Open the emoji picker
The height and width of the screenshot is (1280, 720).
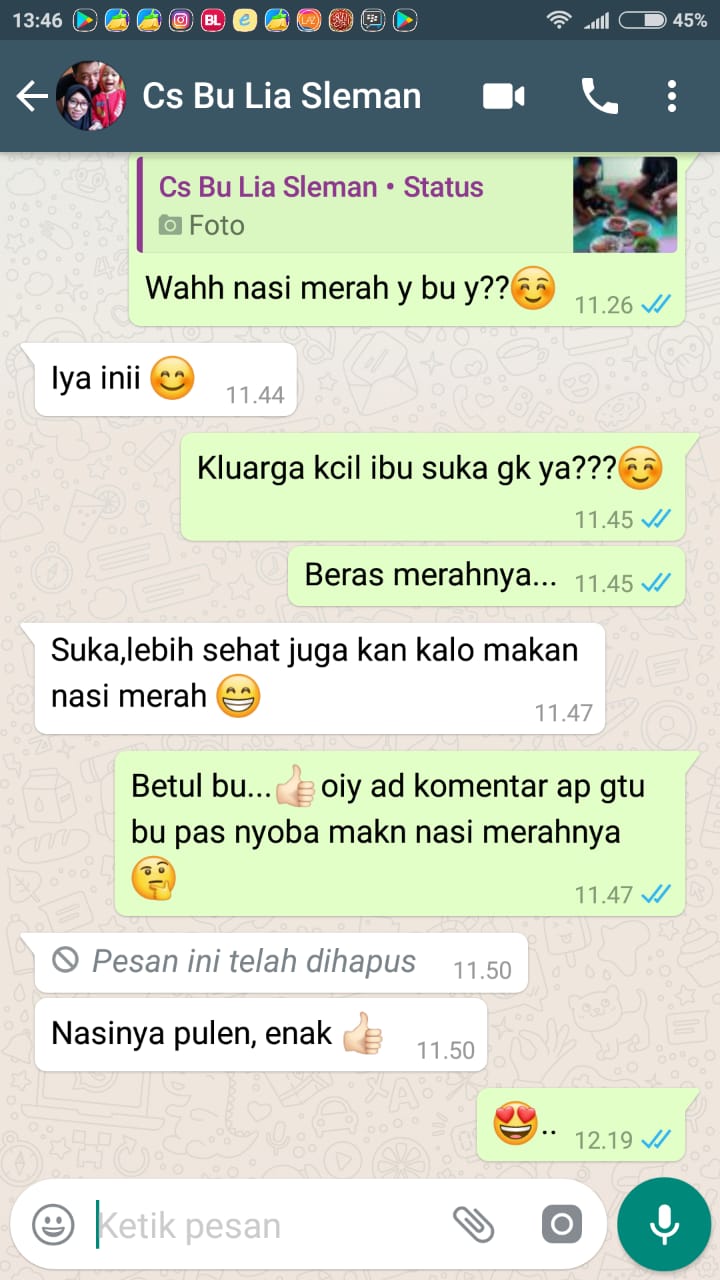point(53,1225)
